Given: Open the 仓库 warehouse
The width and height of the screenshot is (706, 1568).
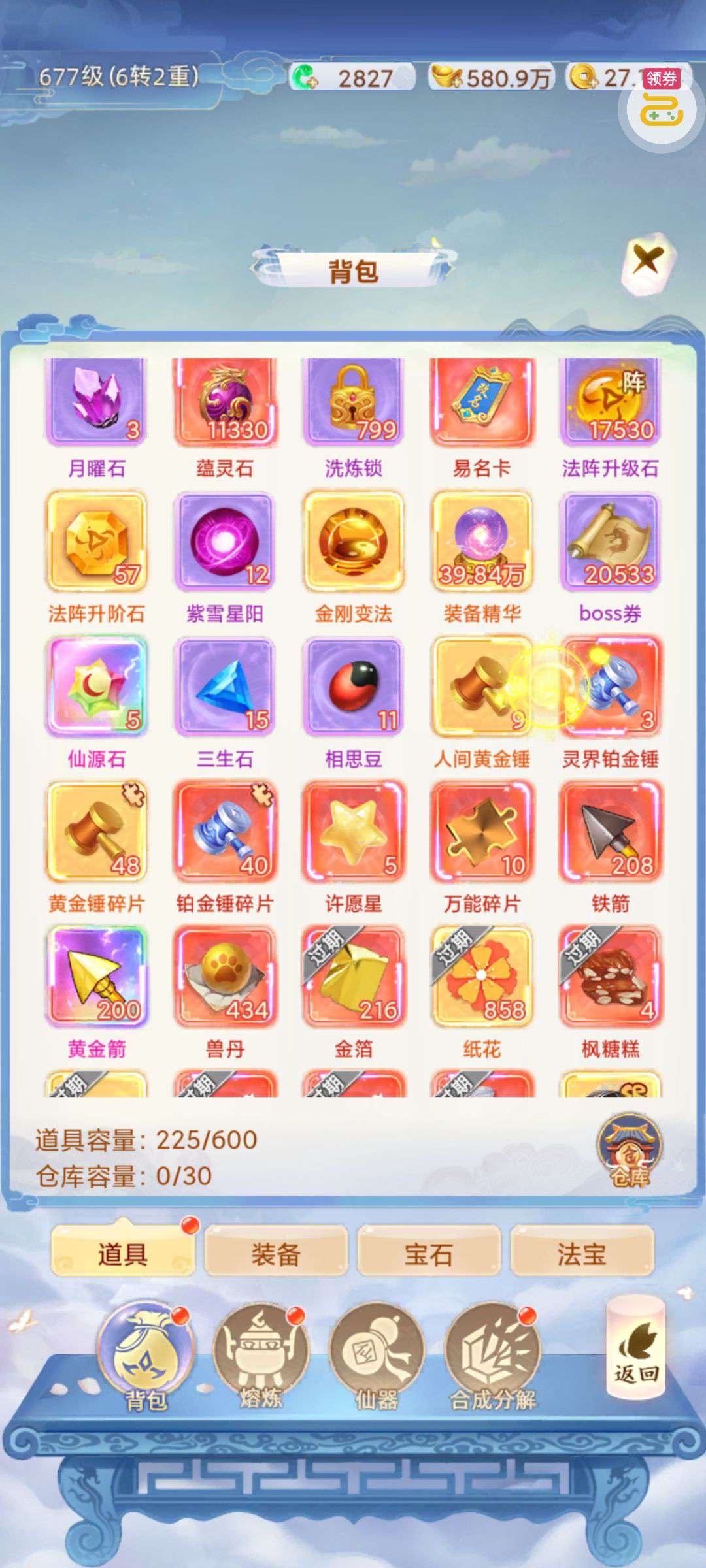Looking at the screenshot, I should click(630, 1150).
